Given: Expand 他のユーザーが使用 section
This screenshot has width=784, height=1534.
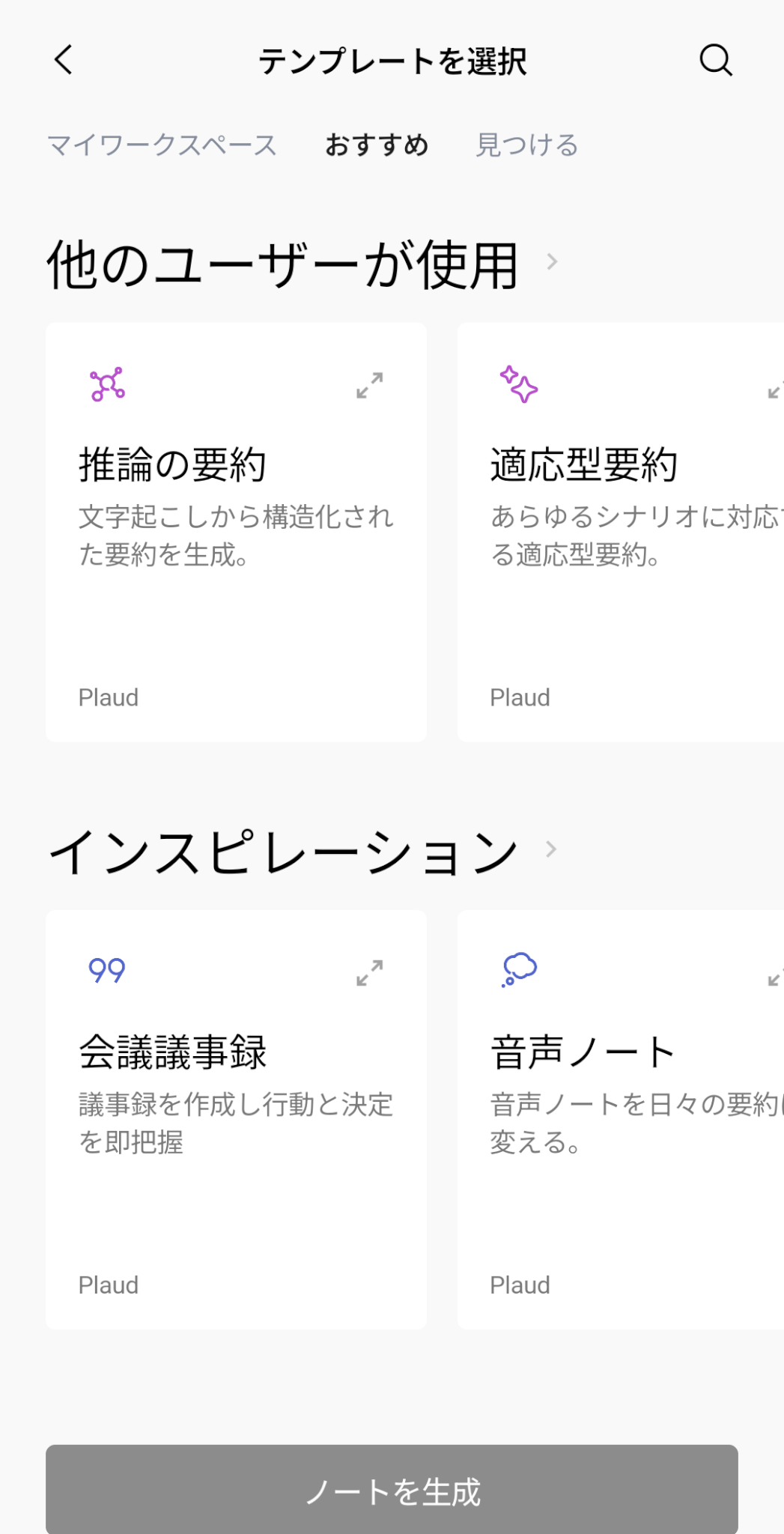Looking at the screenshot, I should coord(552,262).
